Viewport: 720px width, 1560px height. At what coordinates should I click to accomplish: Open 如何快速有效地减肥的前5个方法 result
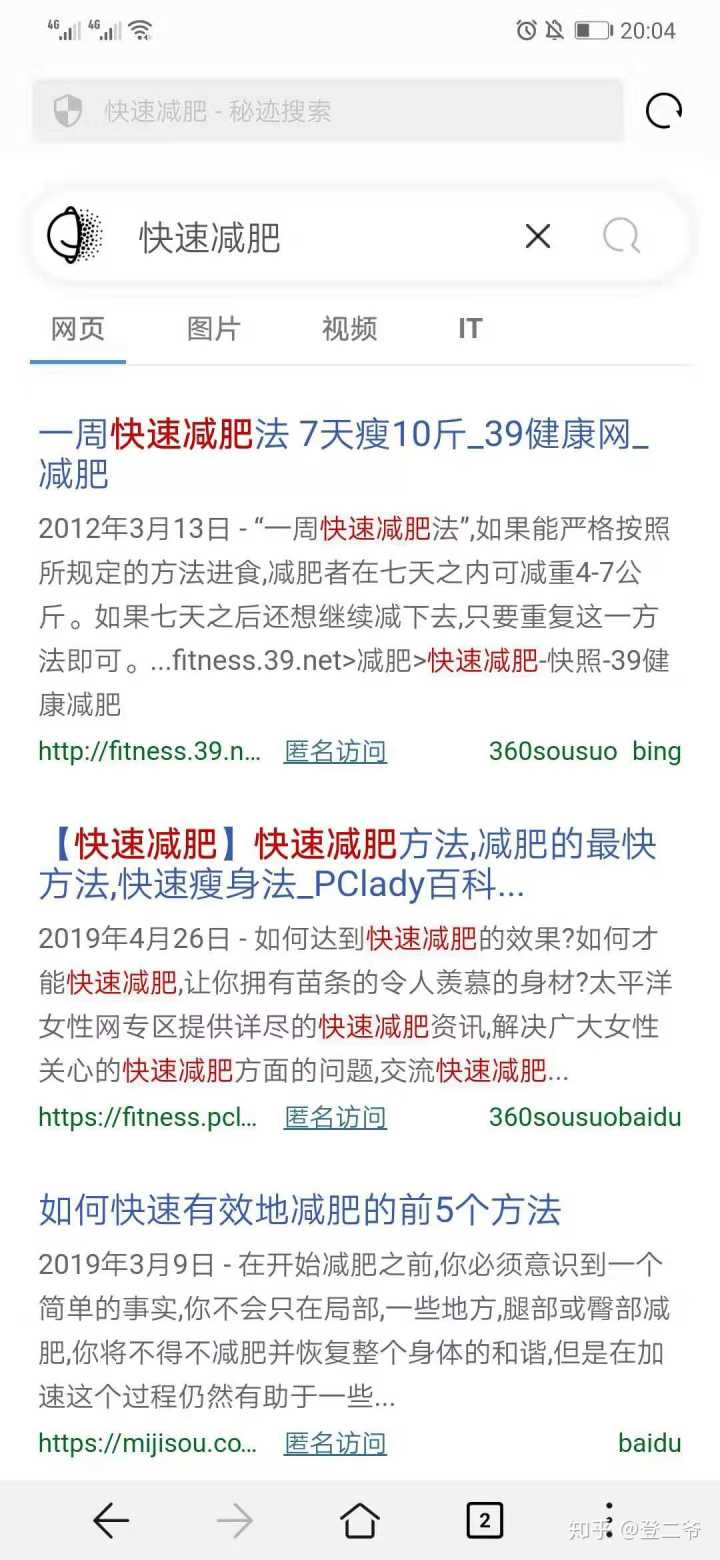tap(299, 1210)
